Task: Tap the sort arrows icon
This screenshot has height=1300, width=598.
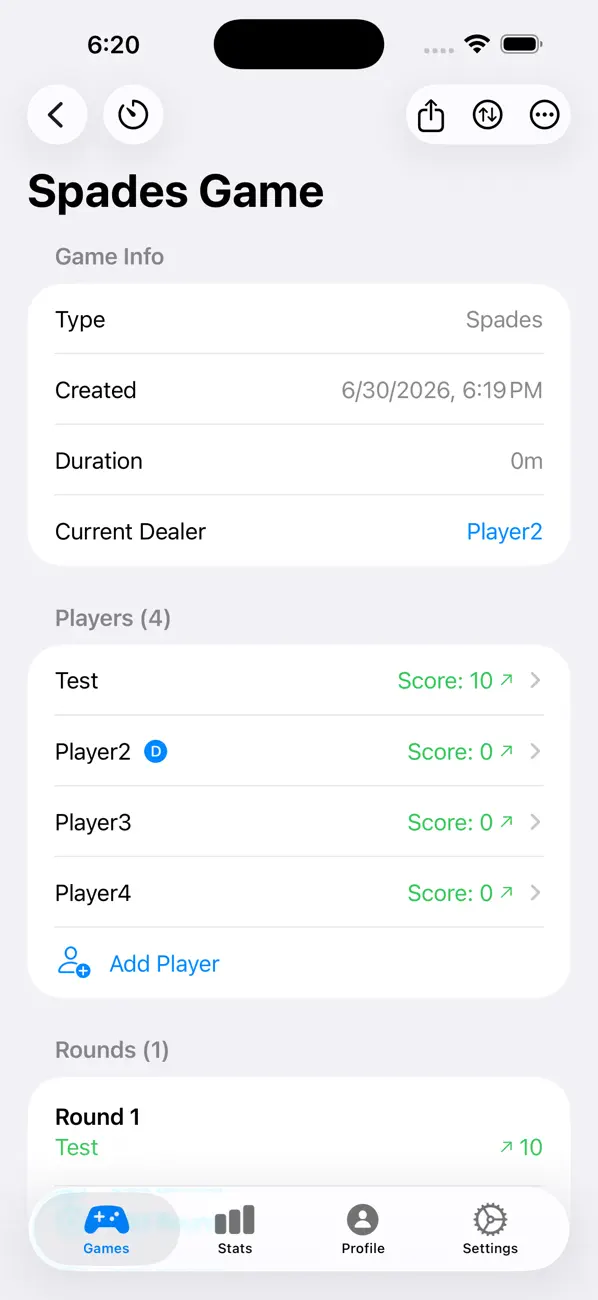Action: [x=487, y=115]
